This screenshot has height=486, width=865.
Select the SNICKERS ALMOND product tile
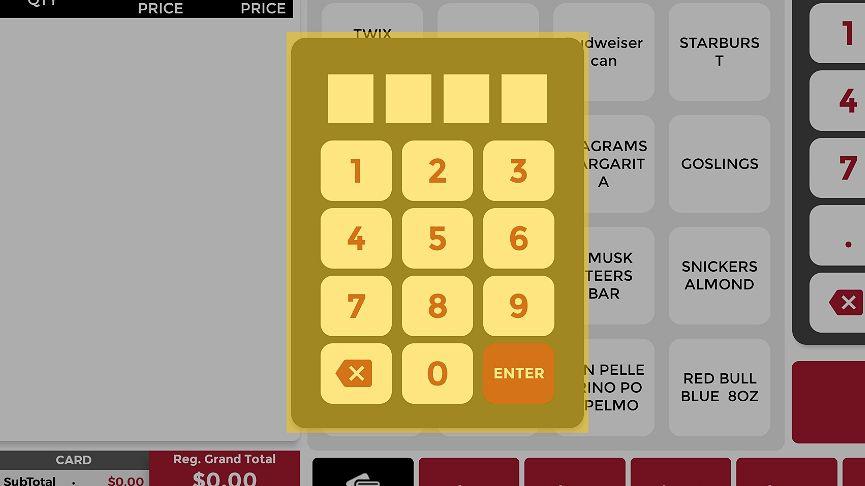pyautogui.click(x=719, y=275)
